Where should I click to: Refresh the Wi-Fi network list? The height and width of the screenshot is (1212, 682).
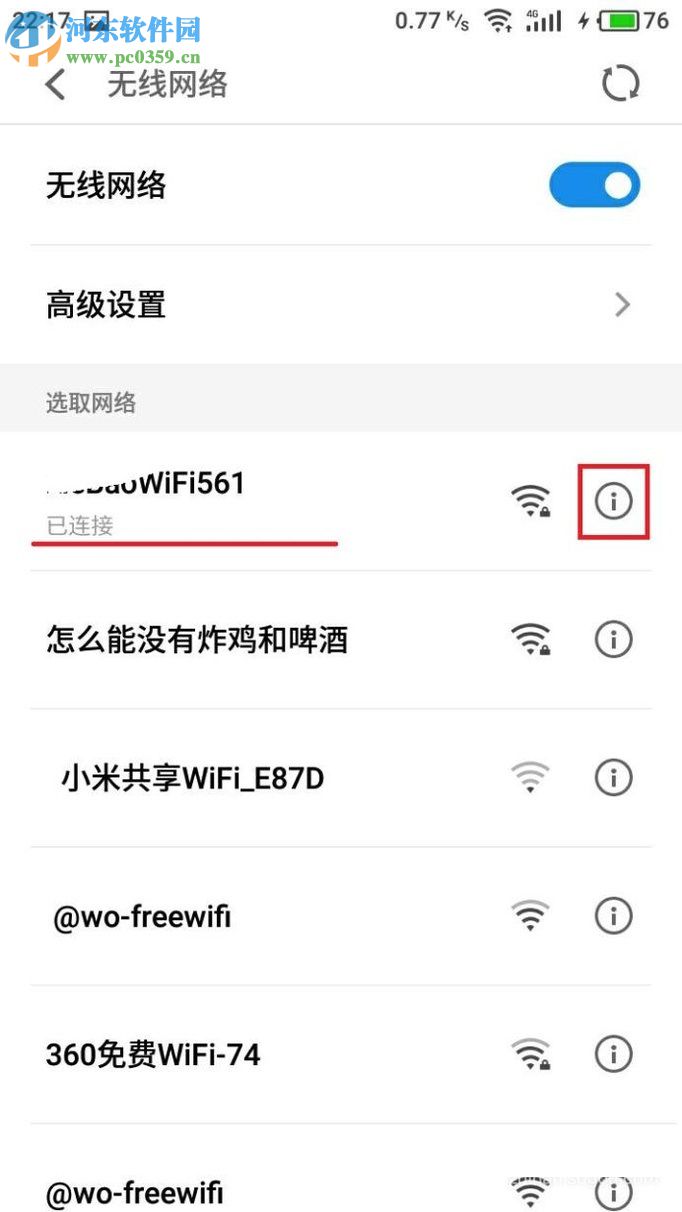[x=620, y=84]
